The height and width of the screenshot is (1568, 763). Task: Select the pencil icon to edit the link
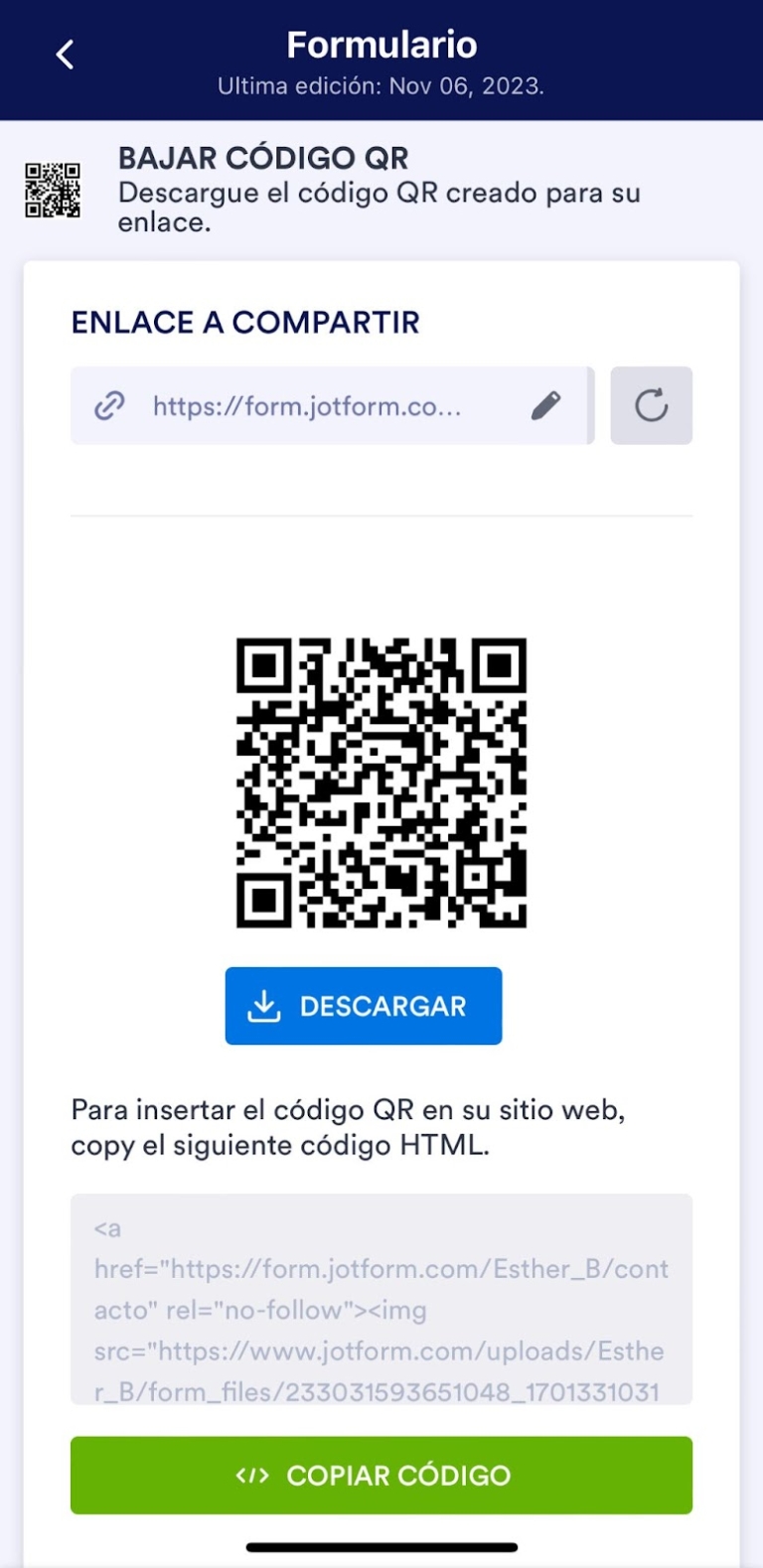[545, 405]
